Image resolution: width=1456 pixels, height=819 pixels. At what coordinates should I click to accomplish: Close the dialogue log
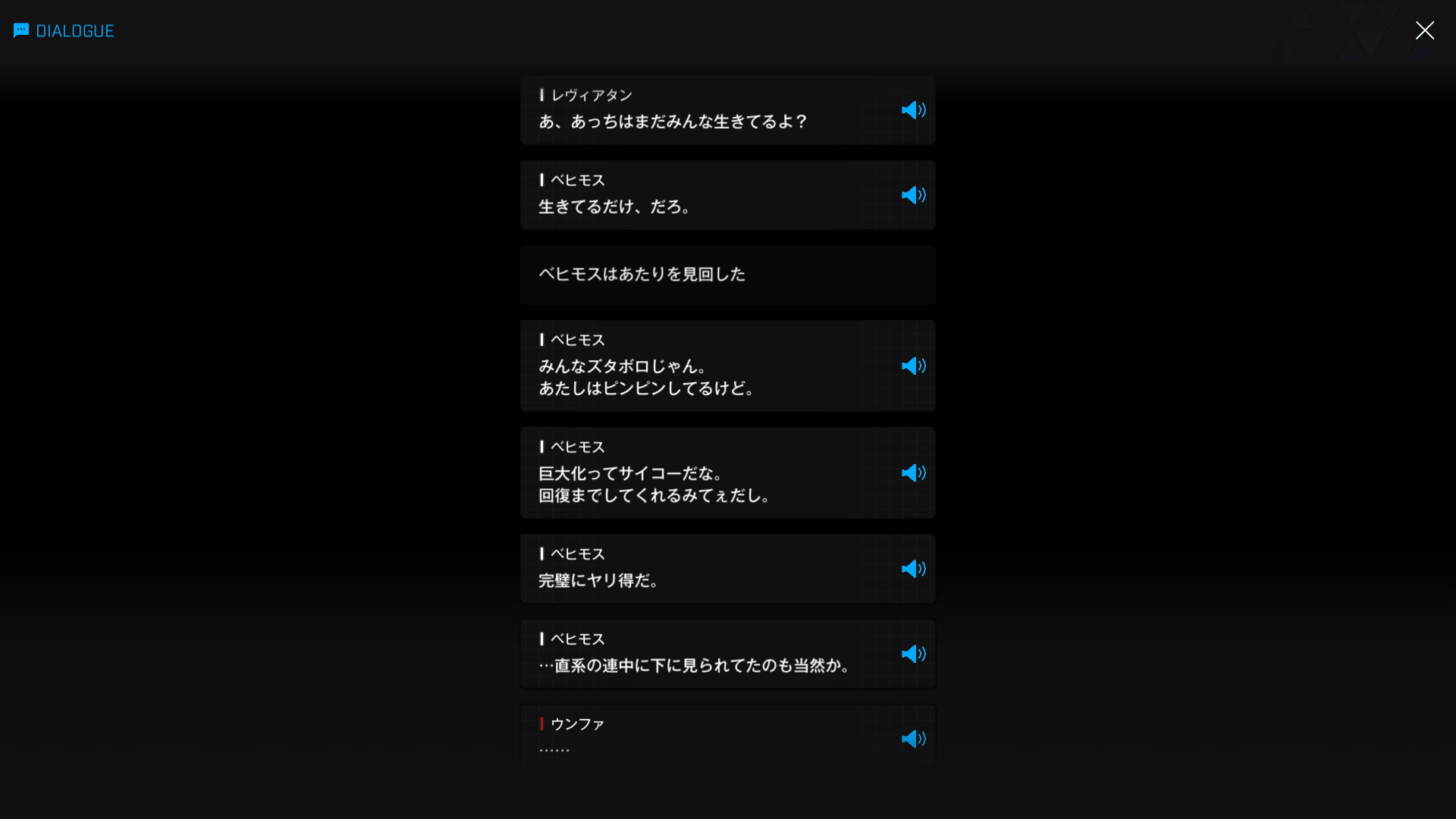pyautogui.click(x=1424, y=30)
